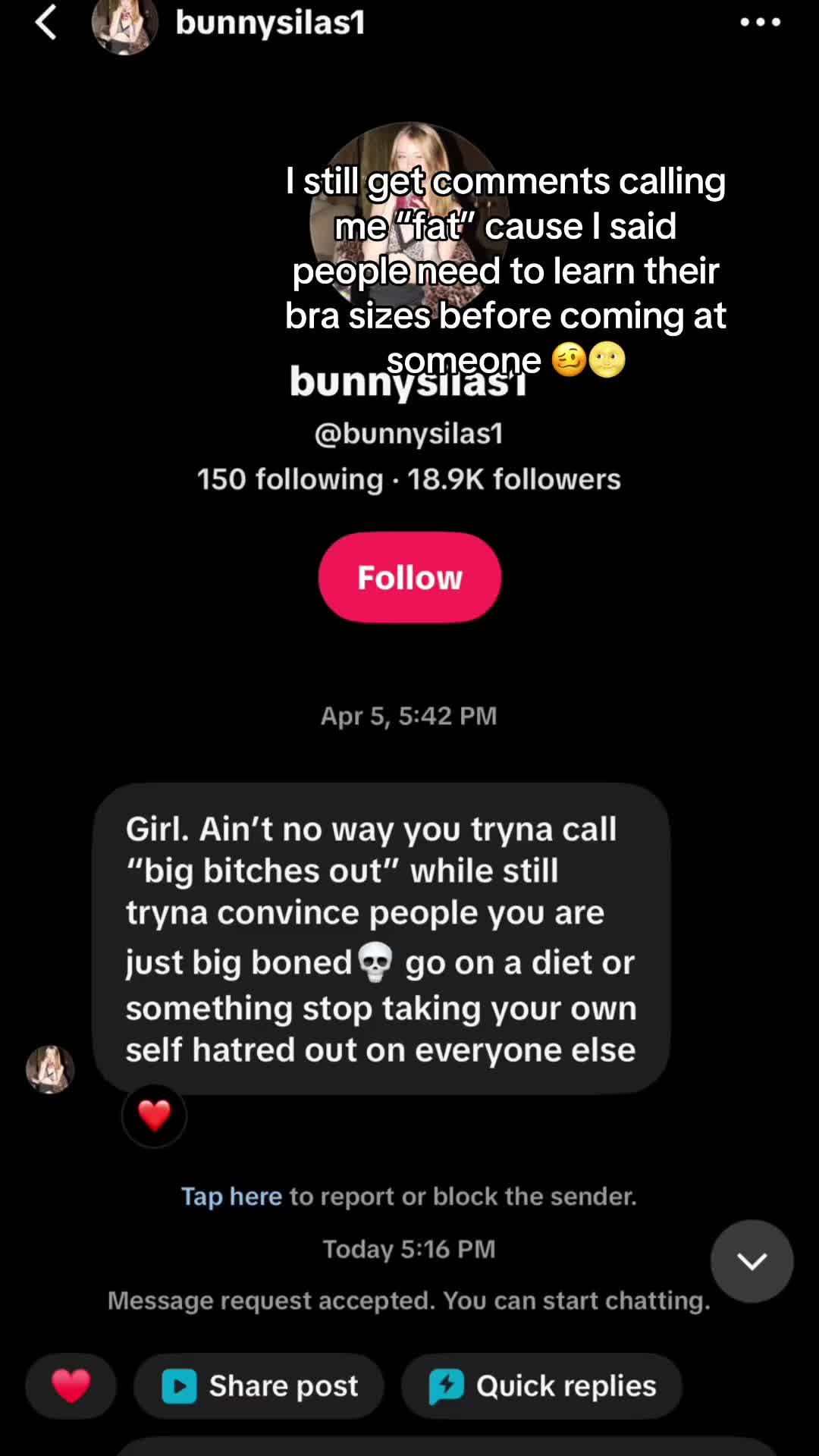View the heart reaction on the message

pyautogui.click(x=154, y=1116)
